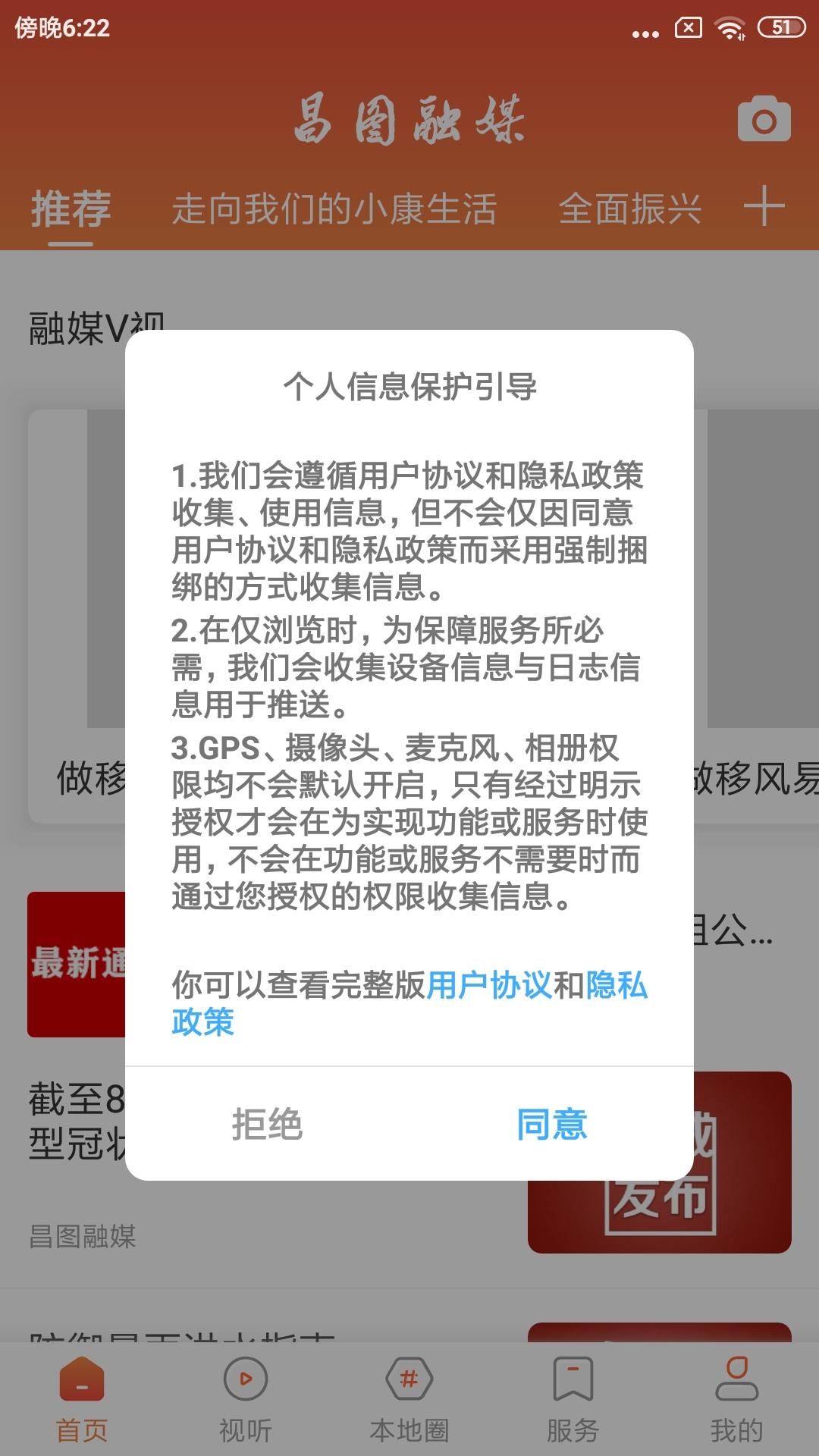Open the camera icon in the top bar

click(x=765, y=119)
